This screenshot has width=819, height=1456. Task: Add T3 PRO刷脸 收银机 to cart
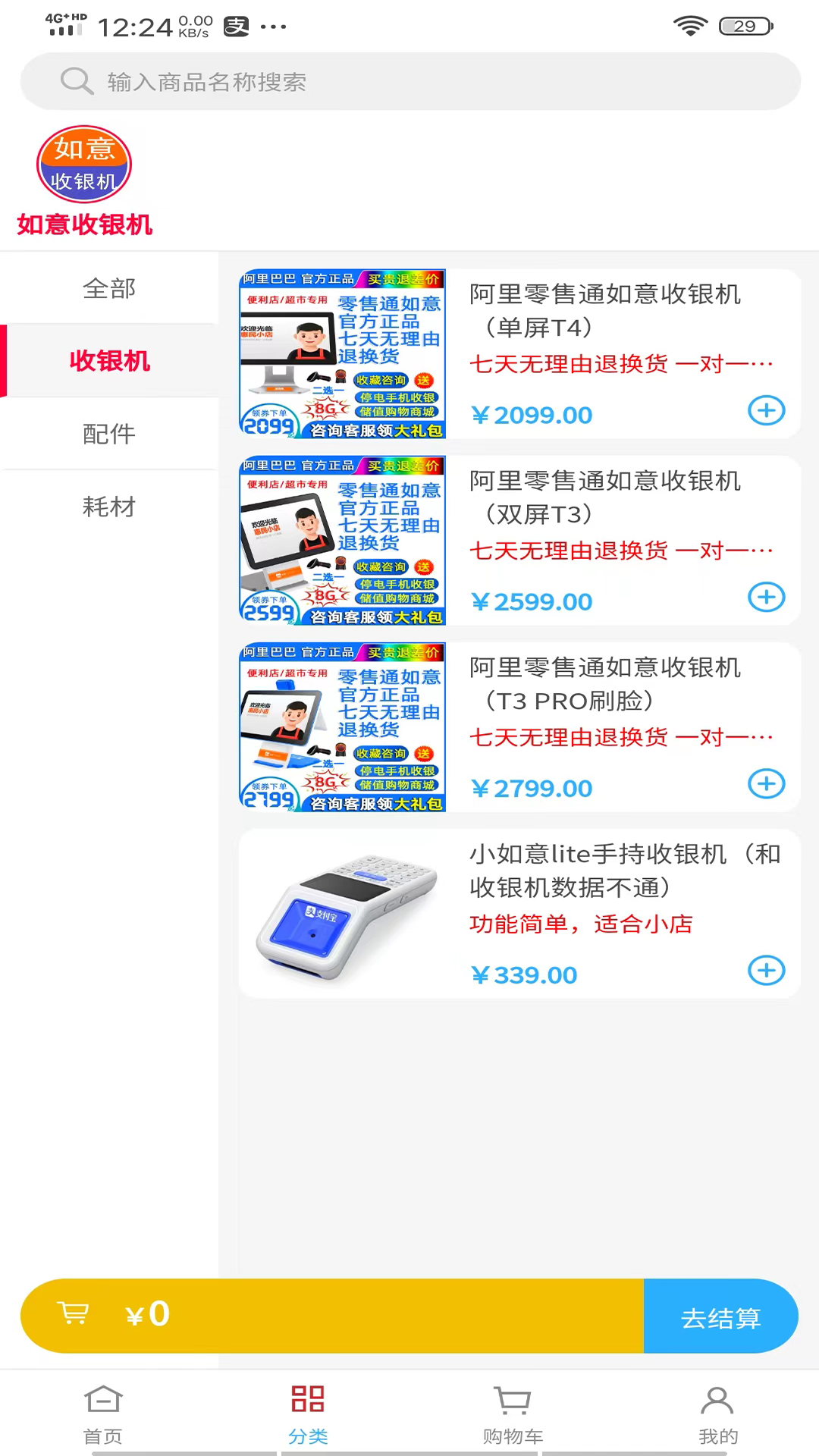(x=766, y=784)
